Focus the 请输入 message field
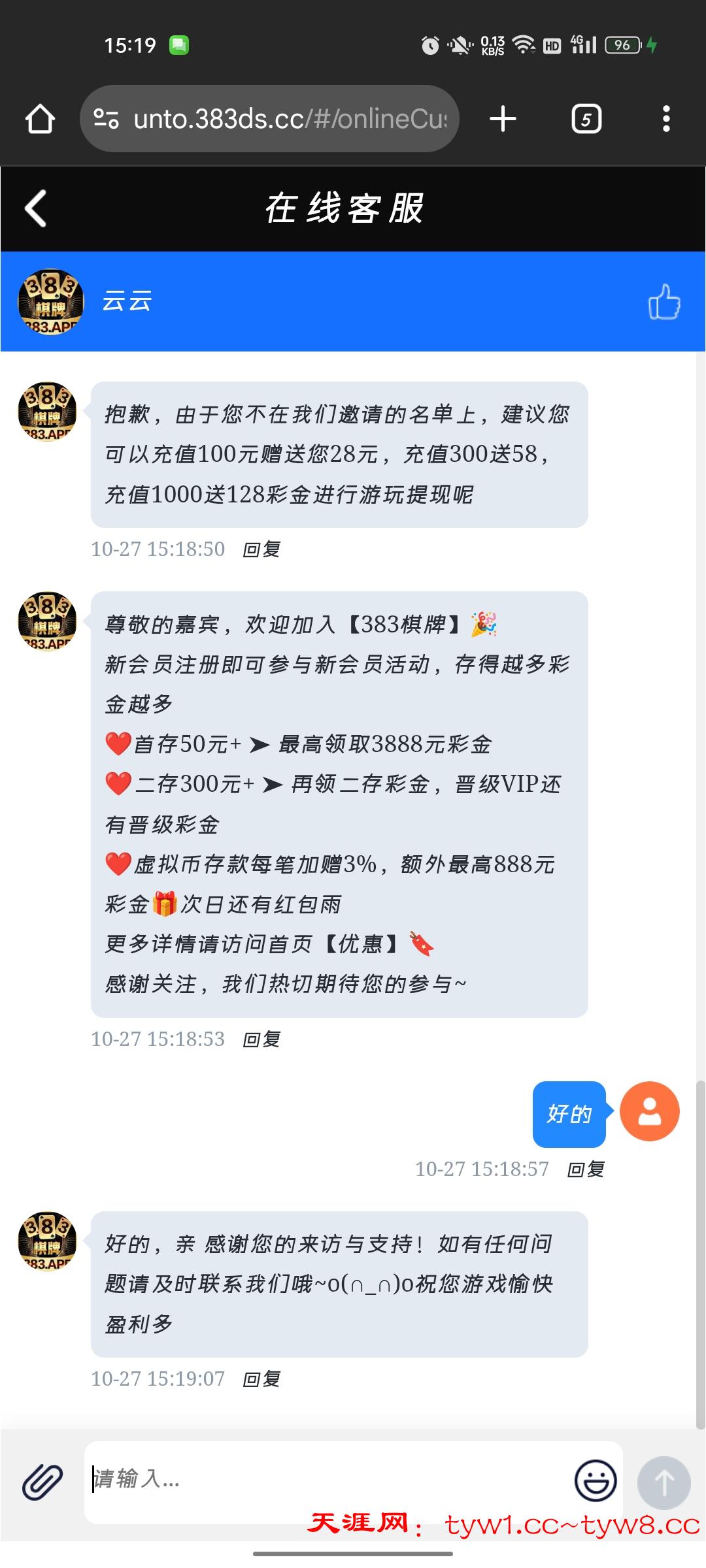Image resolution: width=706 pixels, height=1568 pixels. pos(327,1479)
